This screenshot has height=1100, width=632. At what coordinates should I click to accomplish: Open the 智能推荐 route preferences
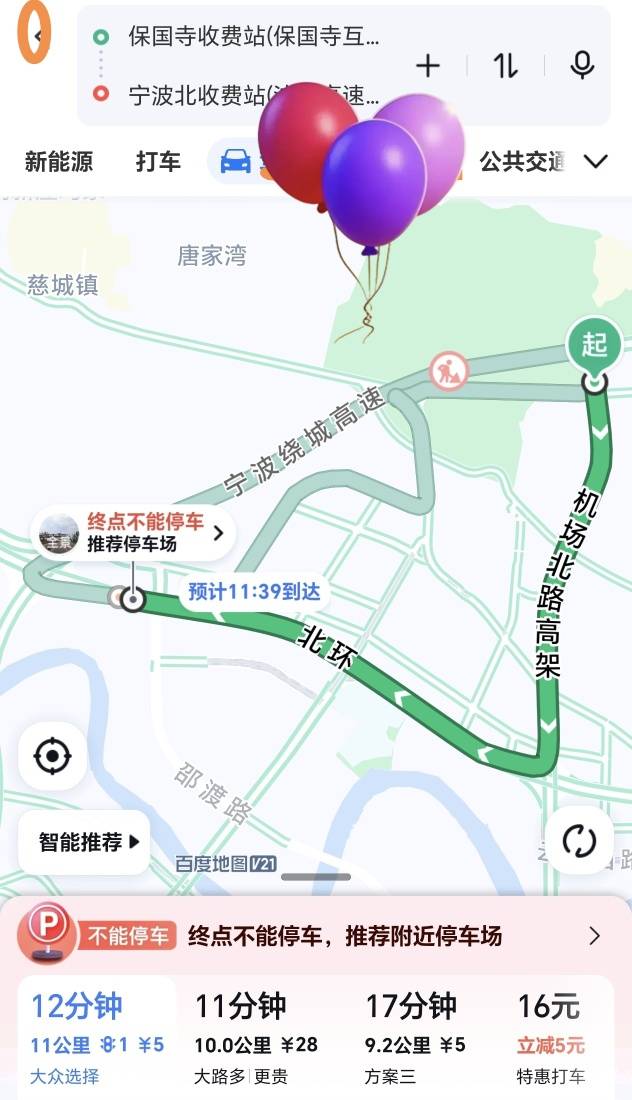[84, 842]
